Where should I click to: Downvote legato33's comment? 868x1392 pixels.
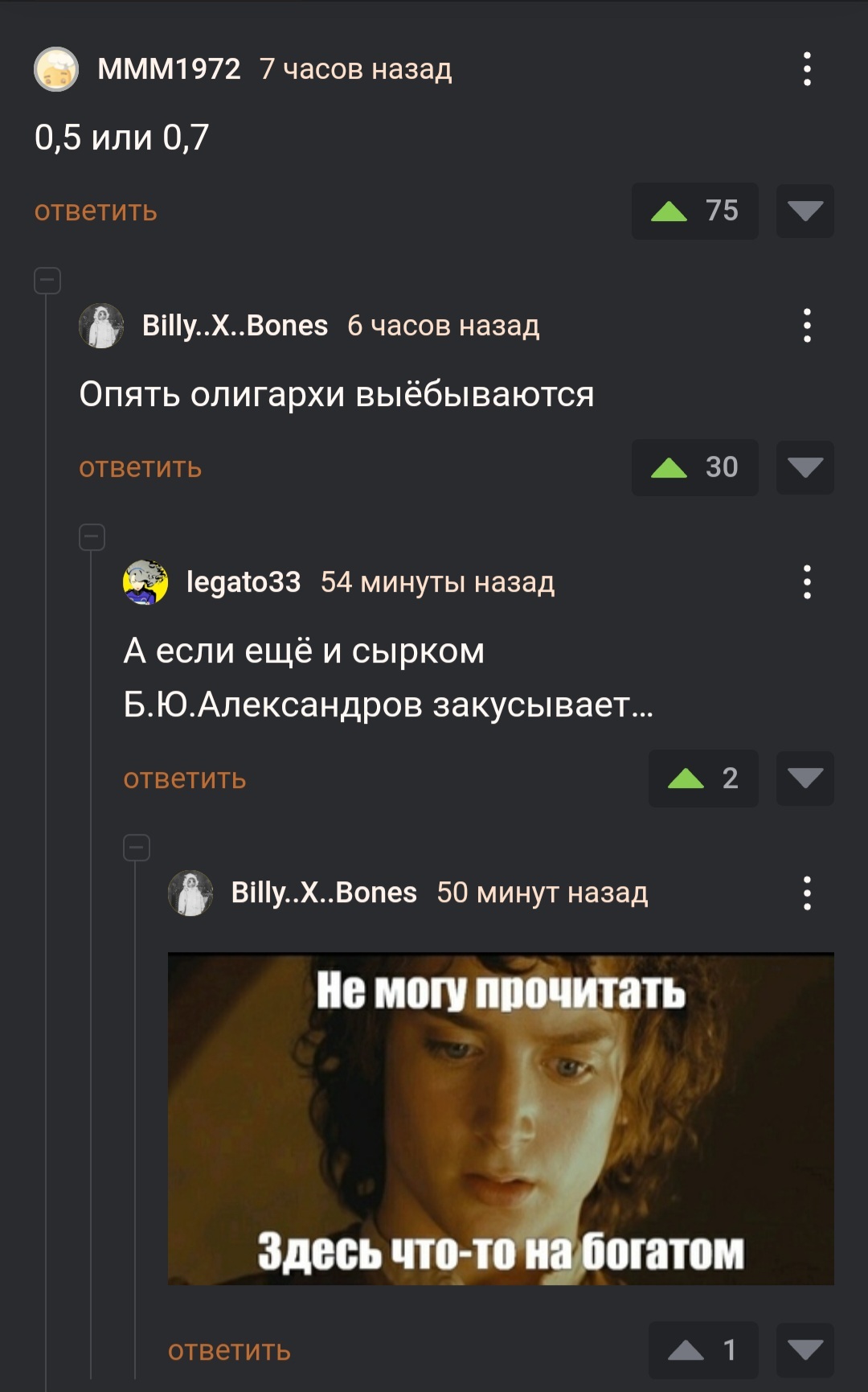[x=805, y=778]
